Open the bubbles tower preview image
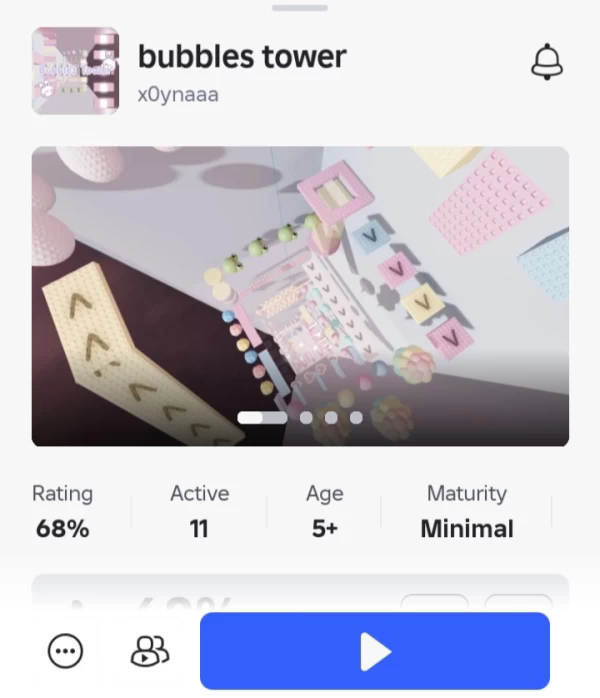Viewport: 600px width, 698px height. [x=300, y=296]
